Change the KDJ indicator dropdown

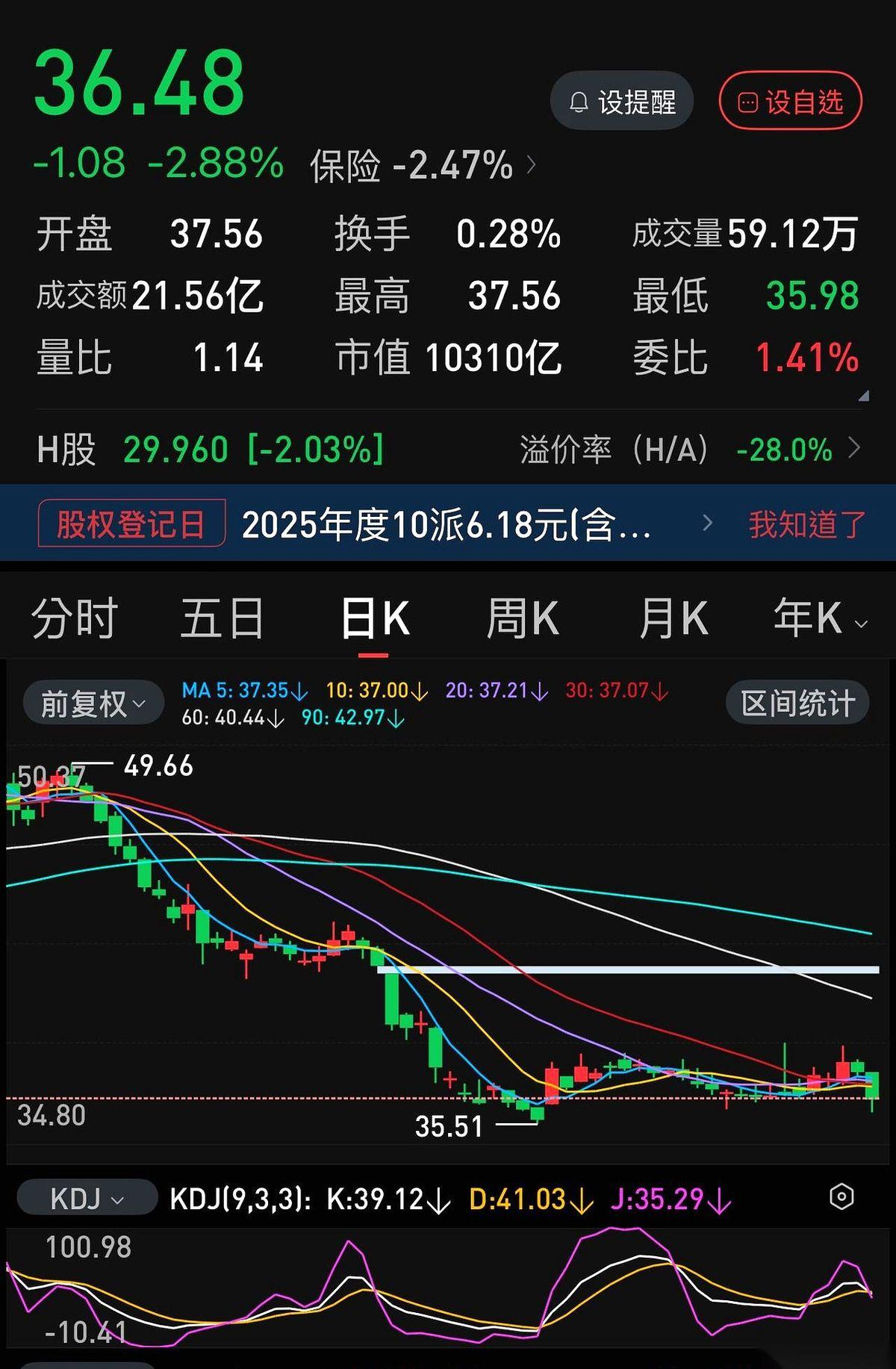[87, 1199]
